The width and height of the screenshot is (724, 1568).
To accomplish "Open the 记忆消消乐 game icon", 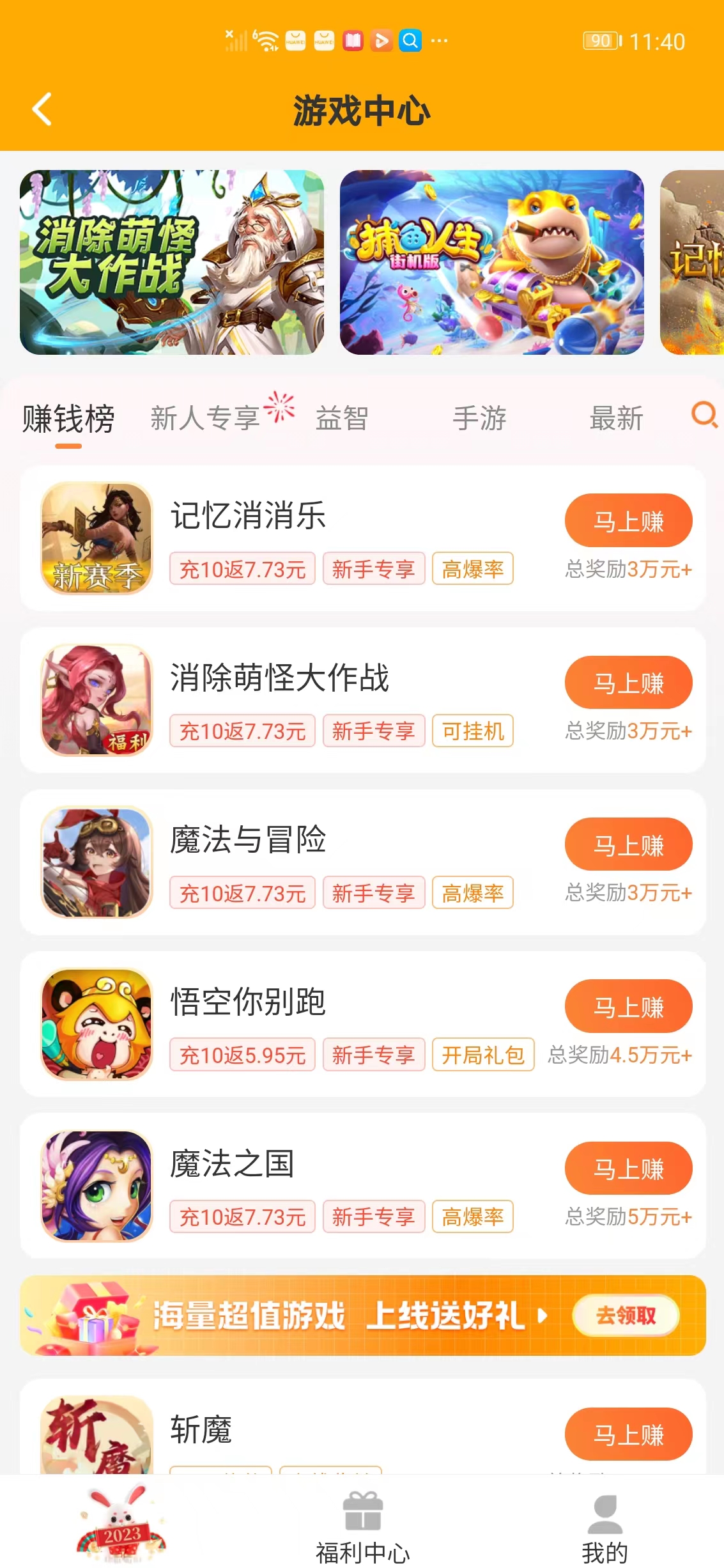I will (96, 539).
